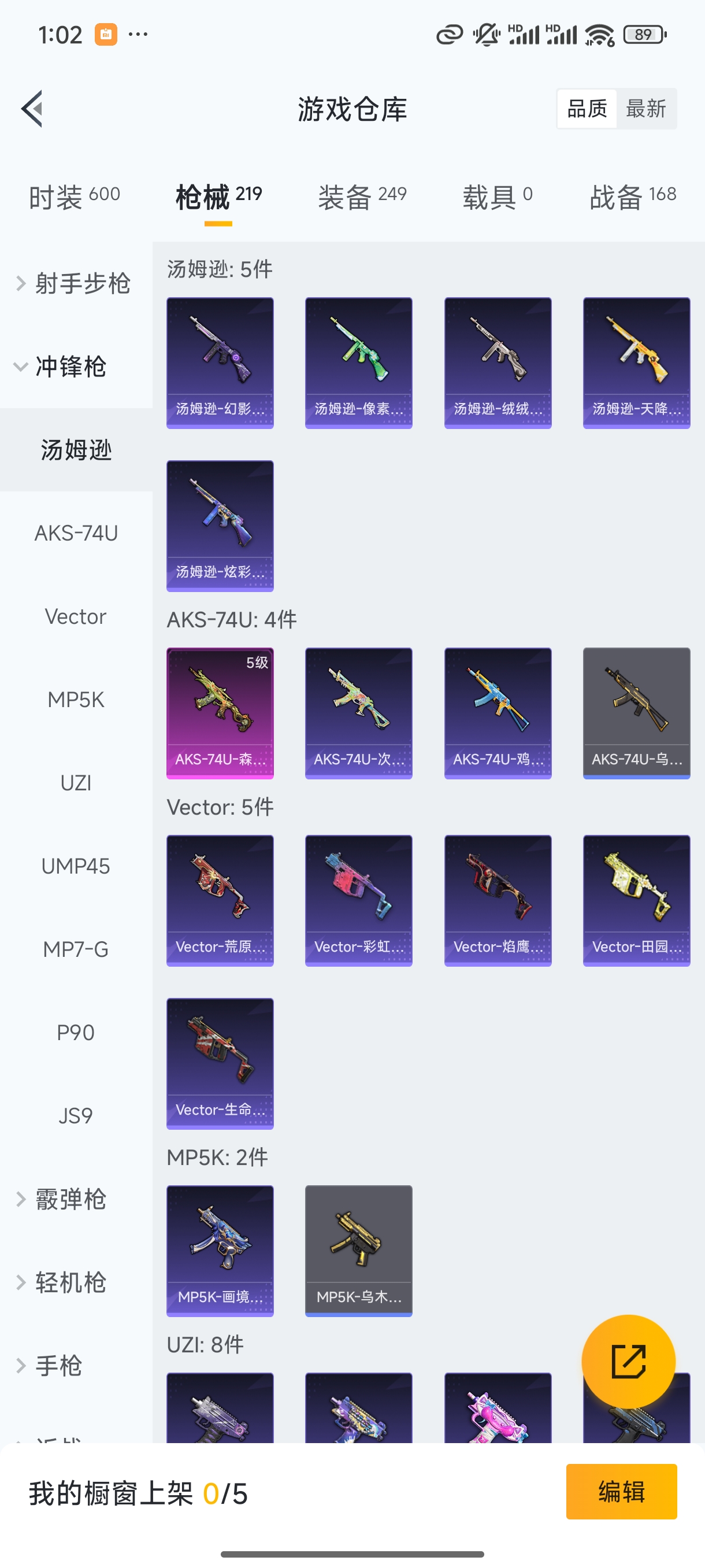Screen dimensions: 705x1568
Task: Open the 汤姆逊-幻影 weapon skin
Action: coord(220,363)
